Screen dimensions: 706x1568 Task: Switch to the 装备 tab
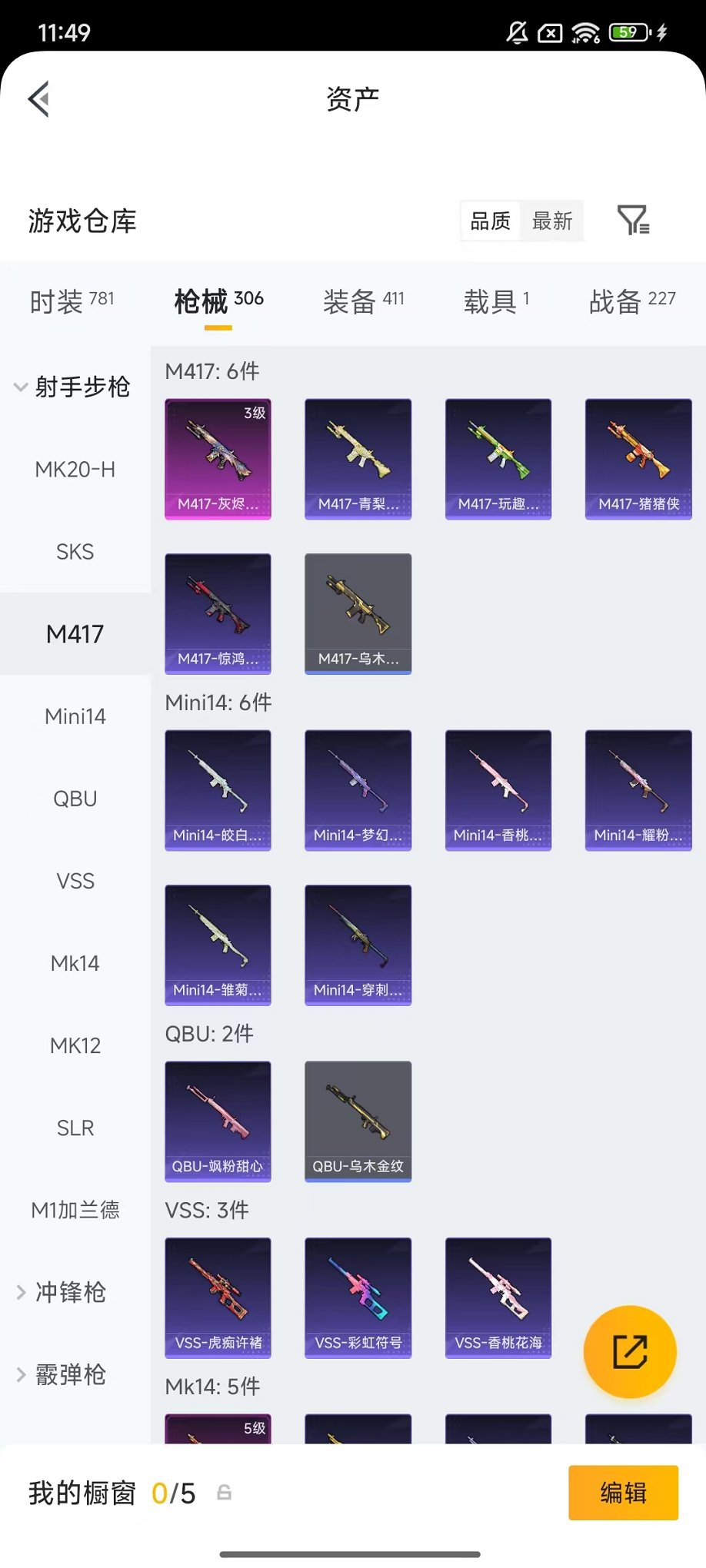click(x=363, y=301)
